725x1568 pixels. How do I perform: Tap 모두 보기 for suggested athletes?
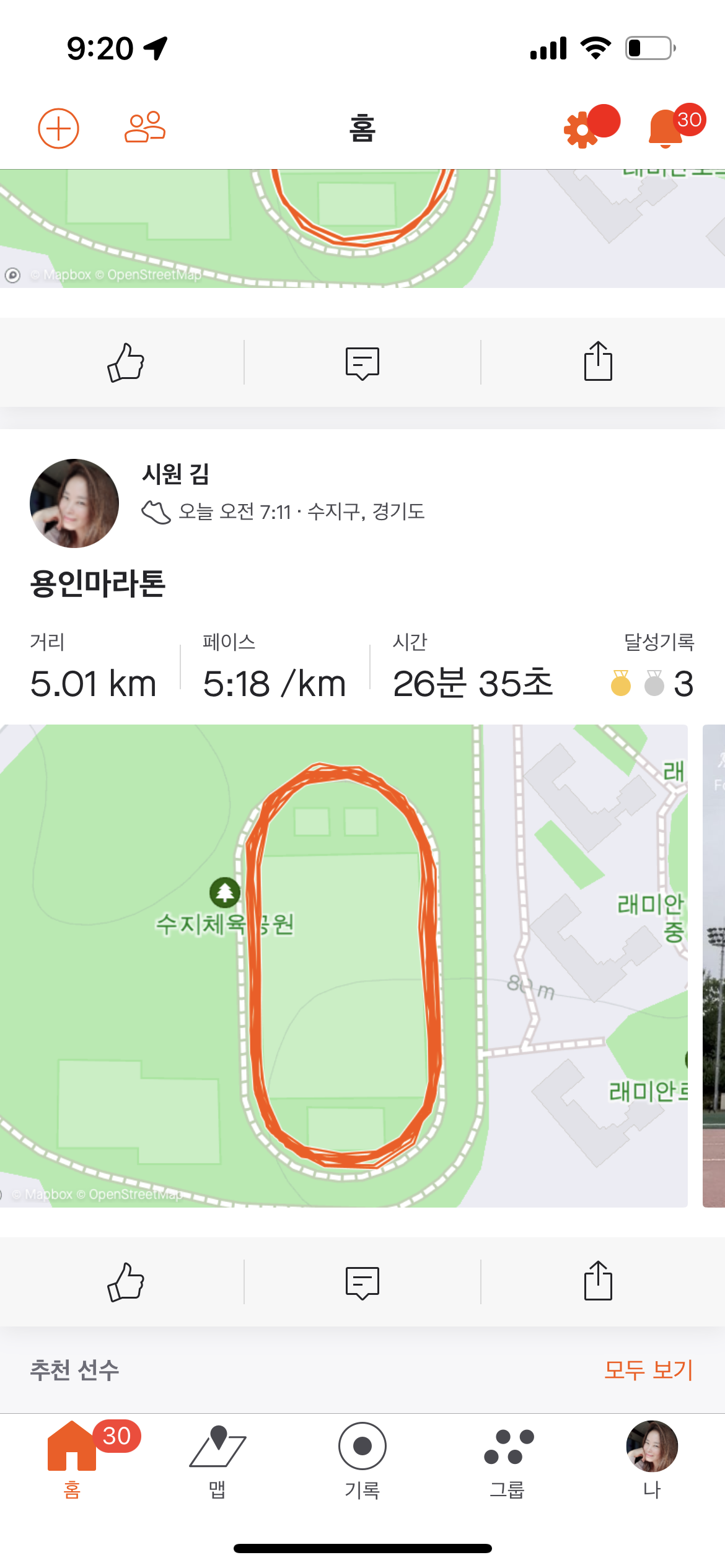(648, 1370)
